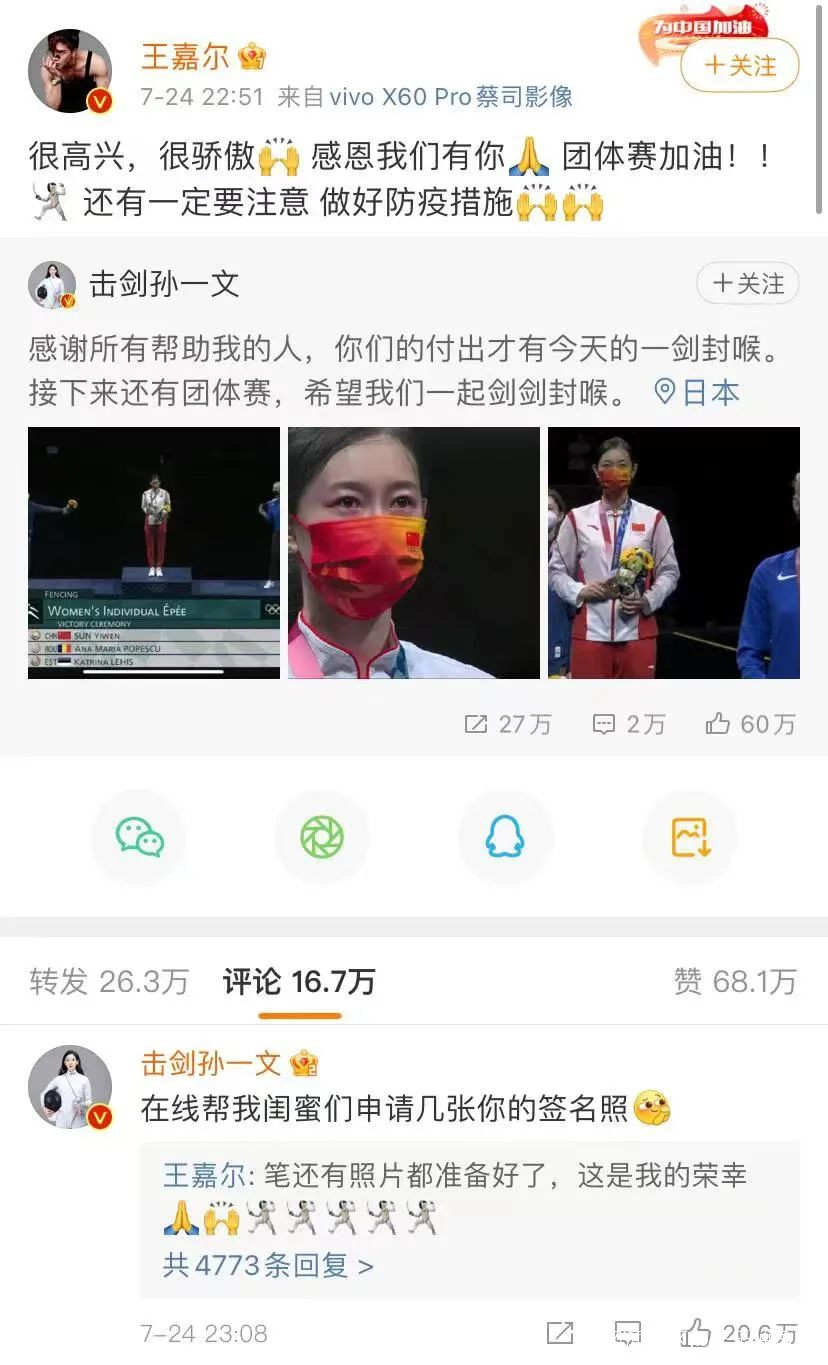Viewport: 828px width, 1365px height.
Task: Like the original post with 60万 likes
Action: pos(750,724)
